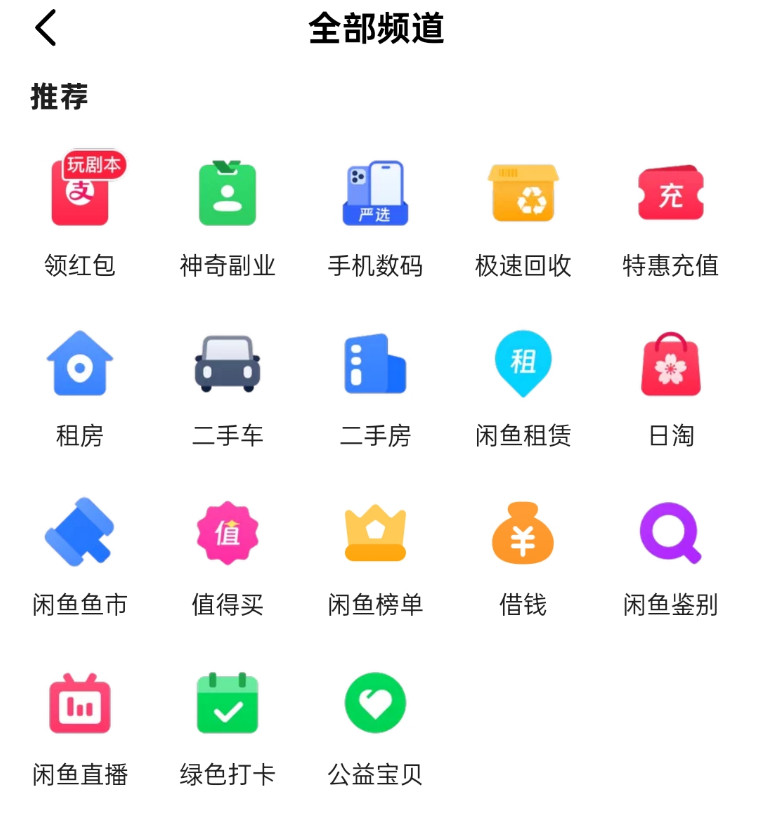Go back using the top-left arrow
This screenshot has width=781, height=840.
click(x=46, y=28)
